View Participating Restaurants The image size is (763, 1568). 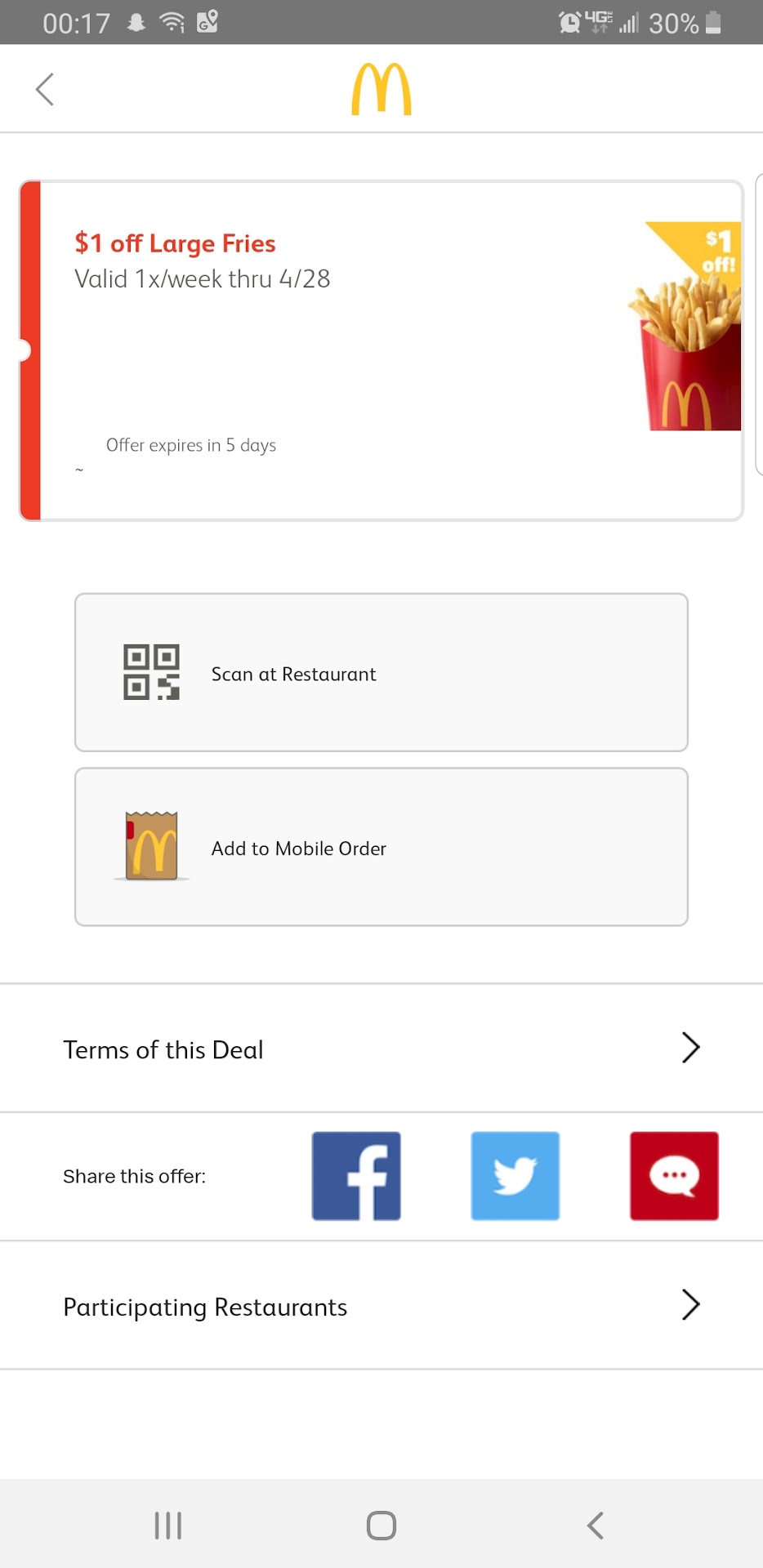(381, 1306)
